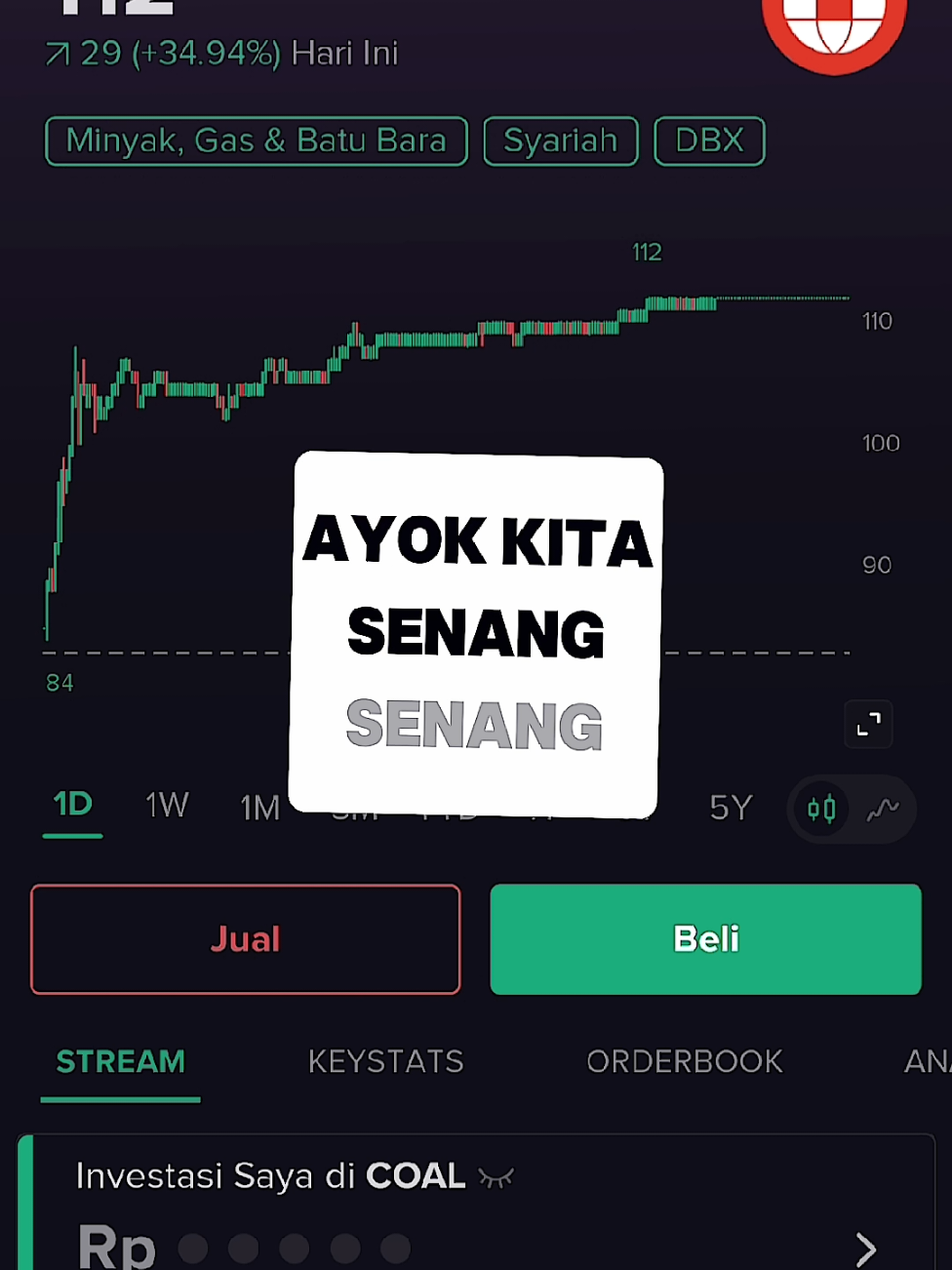Switch to the KEYSTATS tab

tap(385, 1061)
